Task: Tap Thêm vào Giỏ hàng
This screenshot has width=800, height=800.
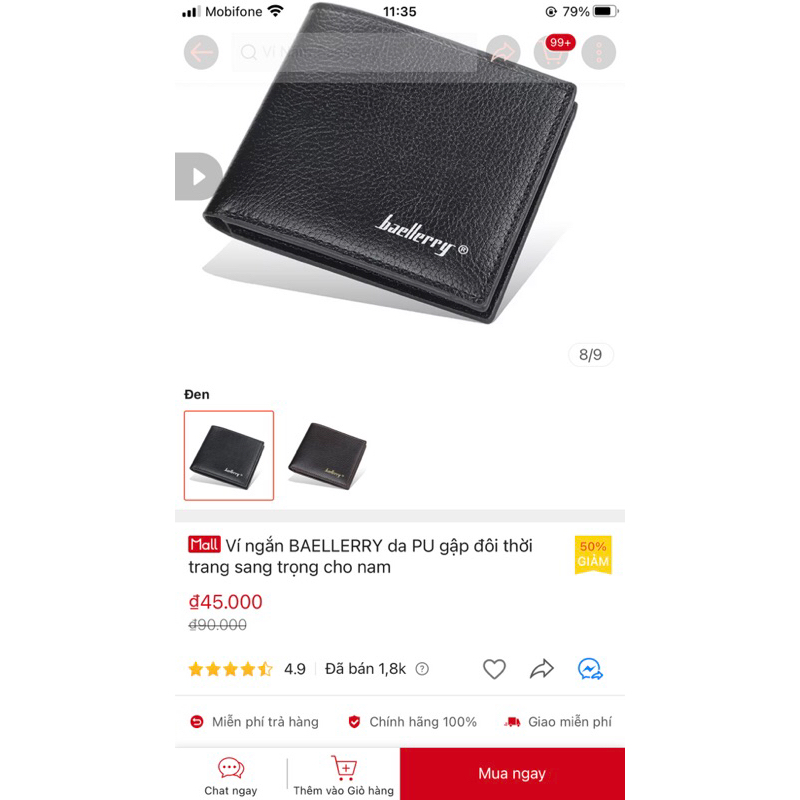Action: click(344, 775)
